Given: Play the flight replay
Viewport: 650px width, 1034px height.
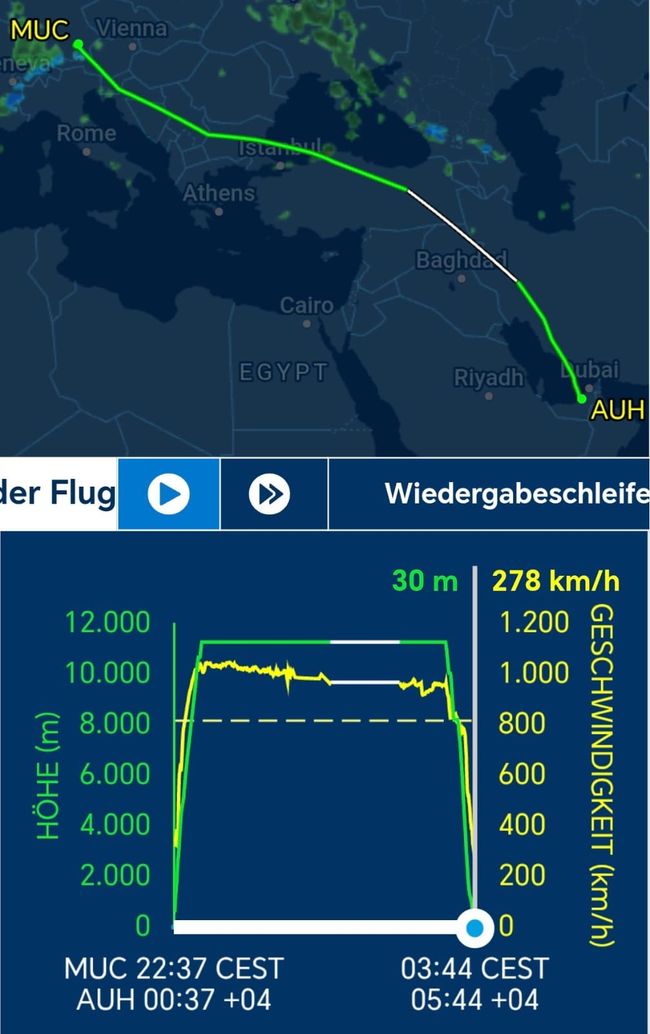Looking at the screenshot, I should (169, 493).
